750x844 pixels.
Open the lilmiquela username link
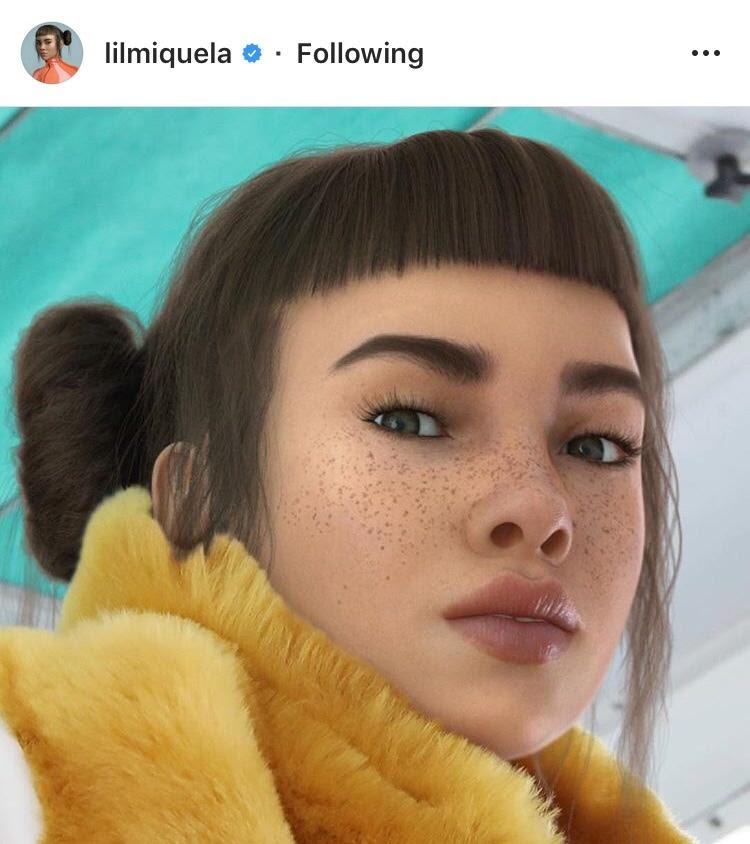coord(168,53)
